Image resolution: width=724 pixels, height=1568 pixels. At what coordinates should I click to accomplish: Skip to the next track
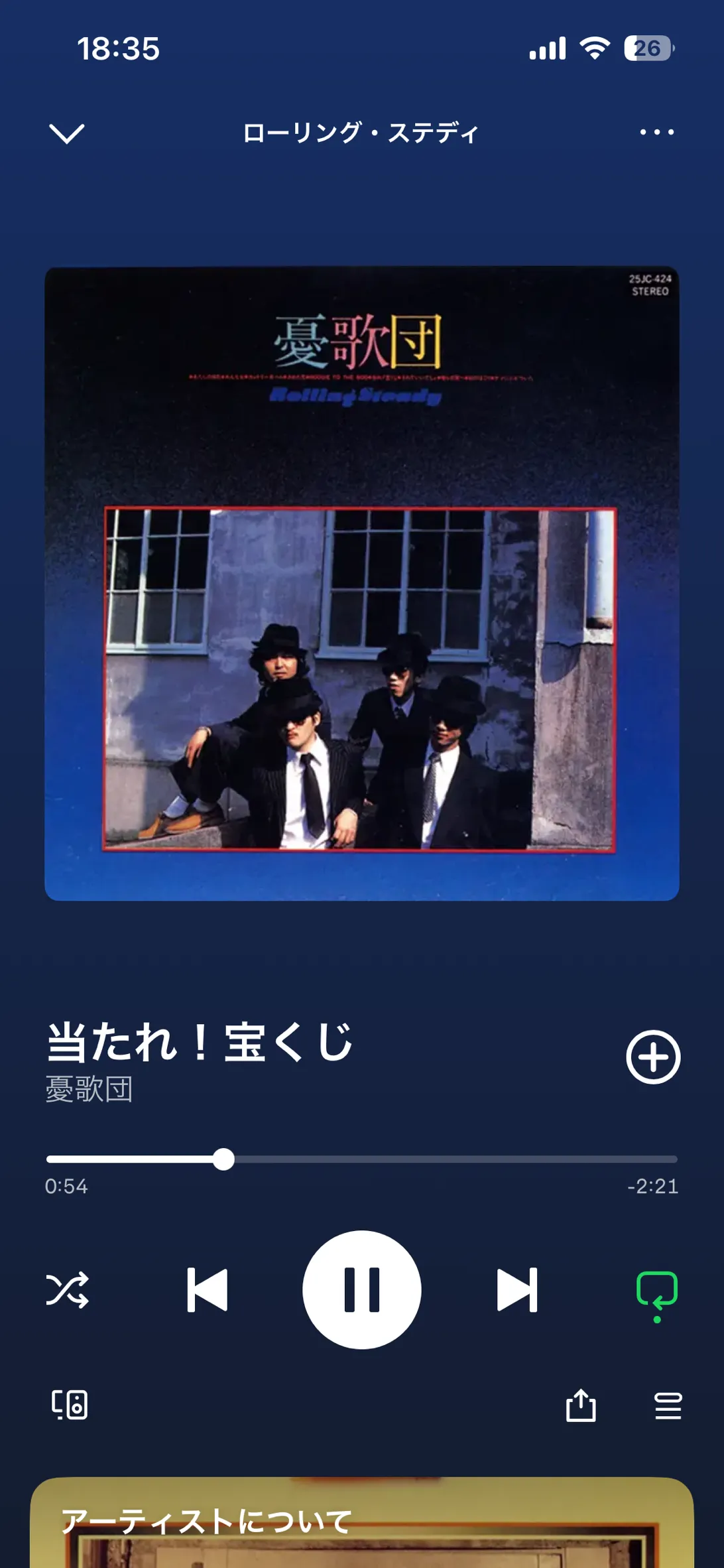516,1289
